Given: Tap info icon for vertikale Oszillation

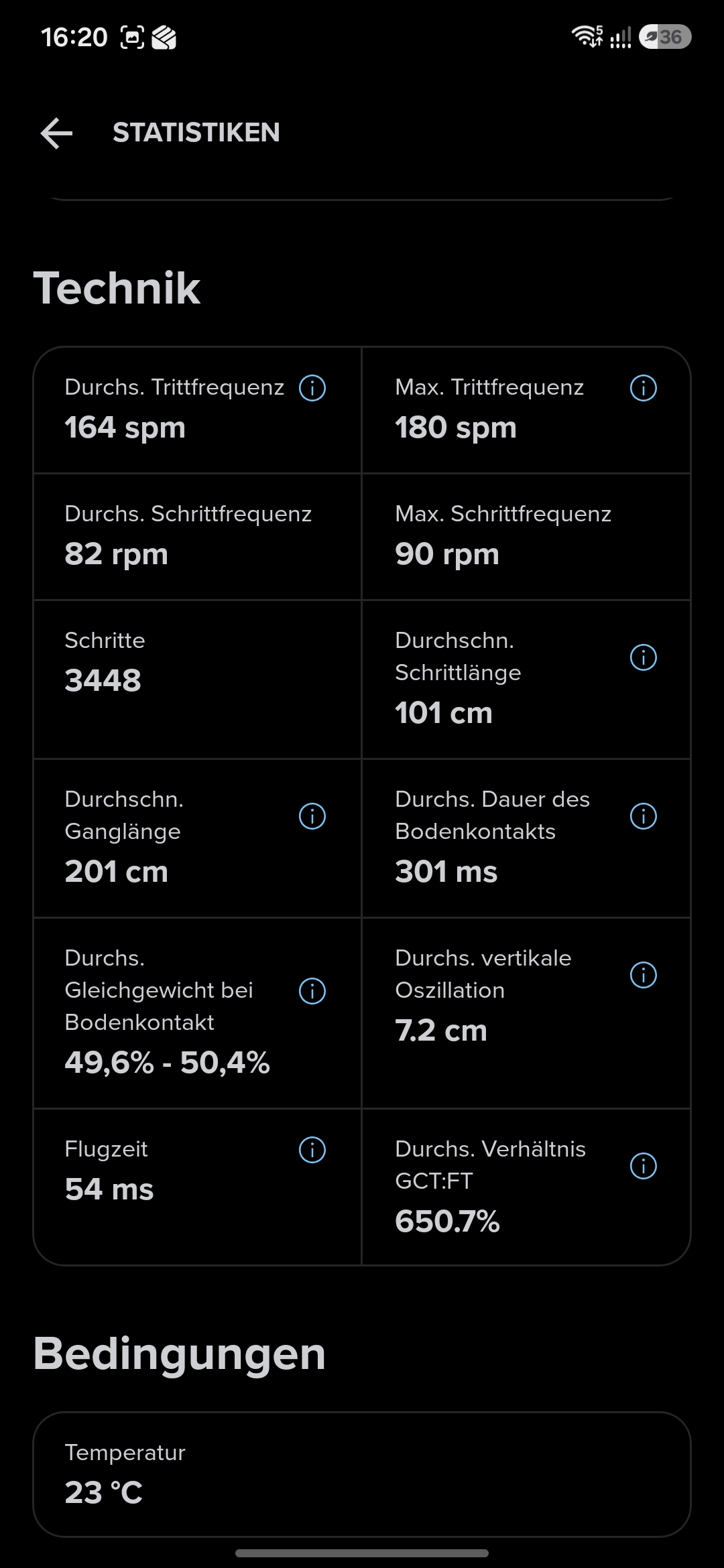Looking at the screenshot, I should (x=644, y=975).
